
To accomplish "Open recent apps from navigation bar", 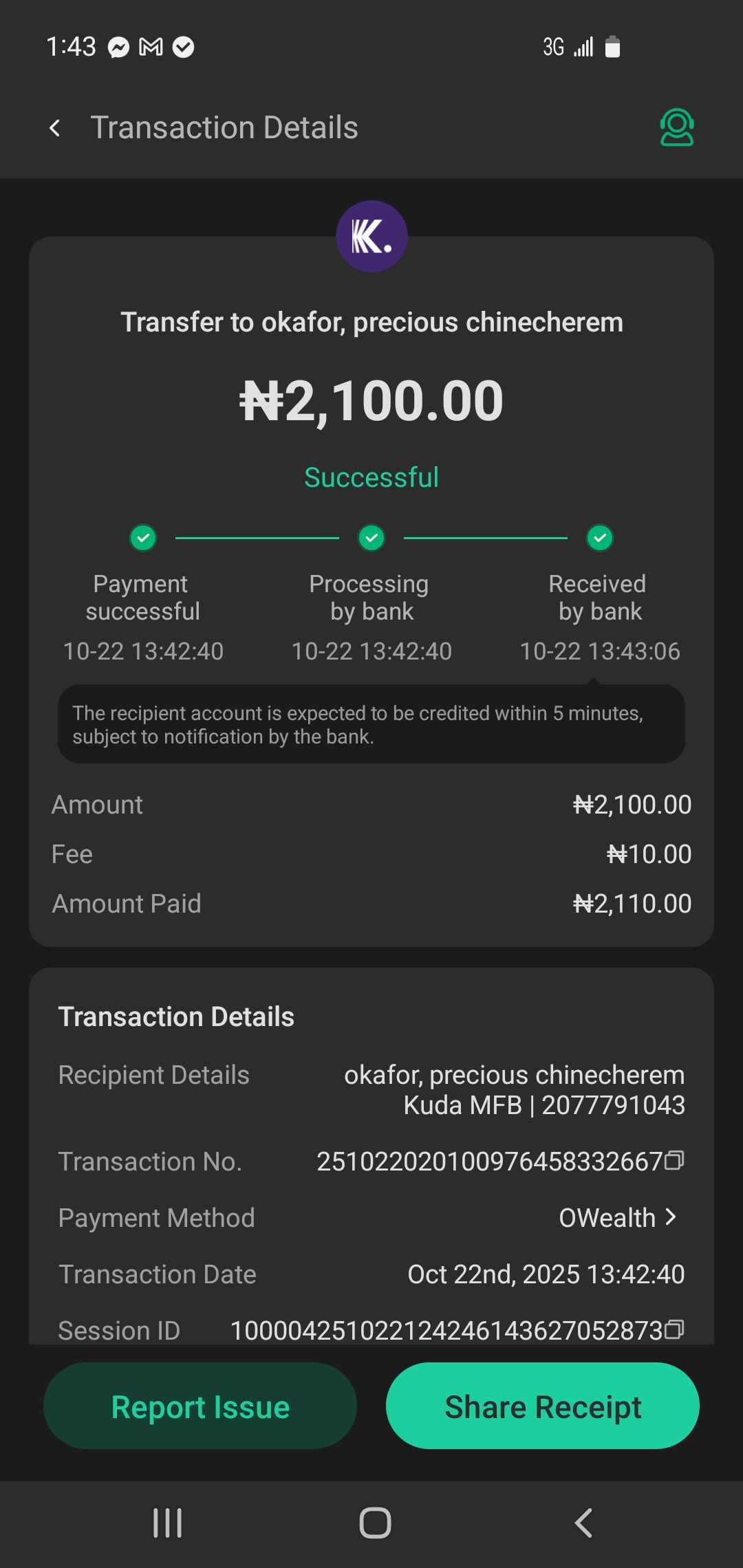I will point(167,1523).
